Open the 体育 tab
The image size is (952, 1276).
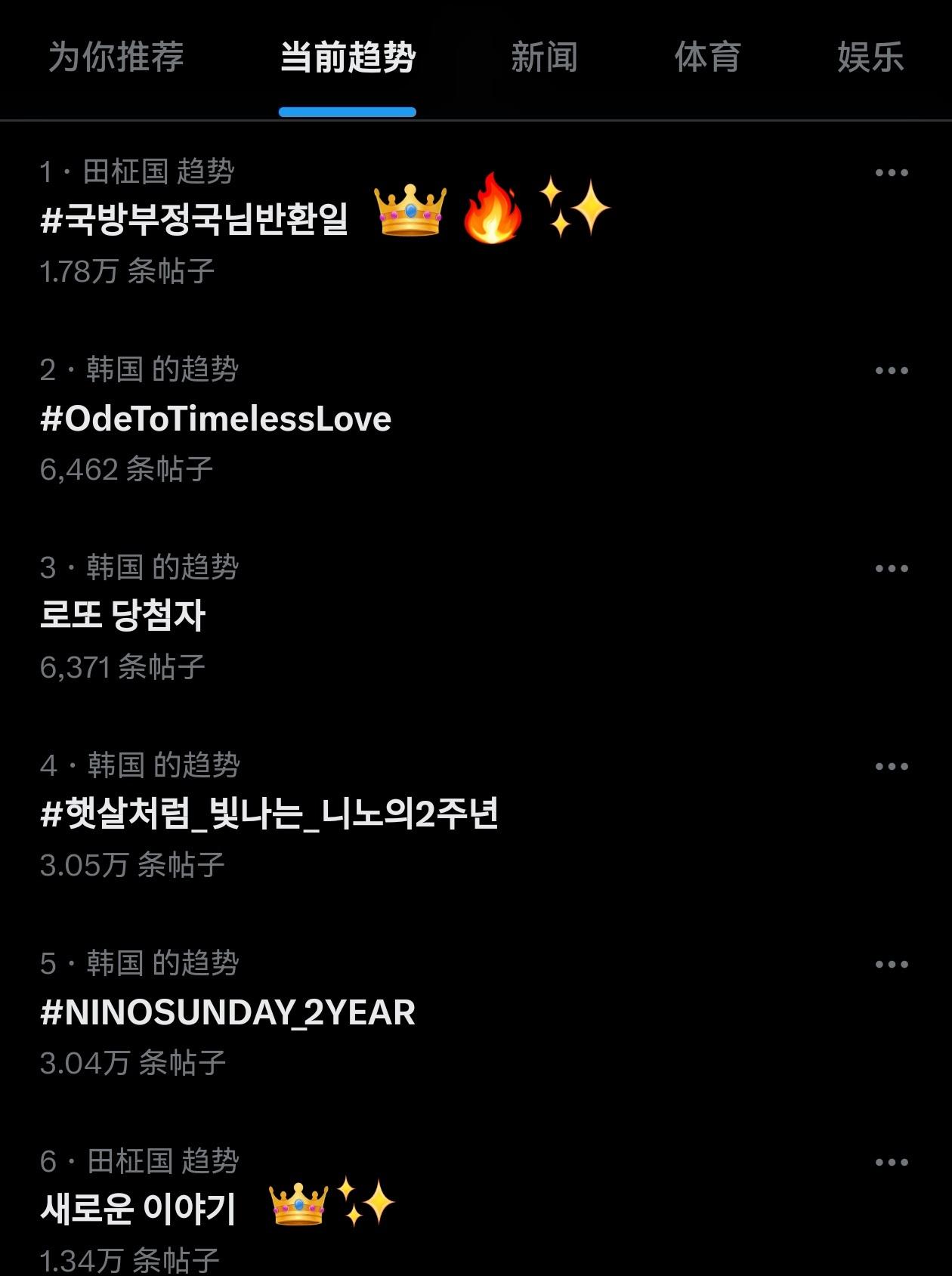click(707, 57)
